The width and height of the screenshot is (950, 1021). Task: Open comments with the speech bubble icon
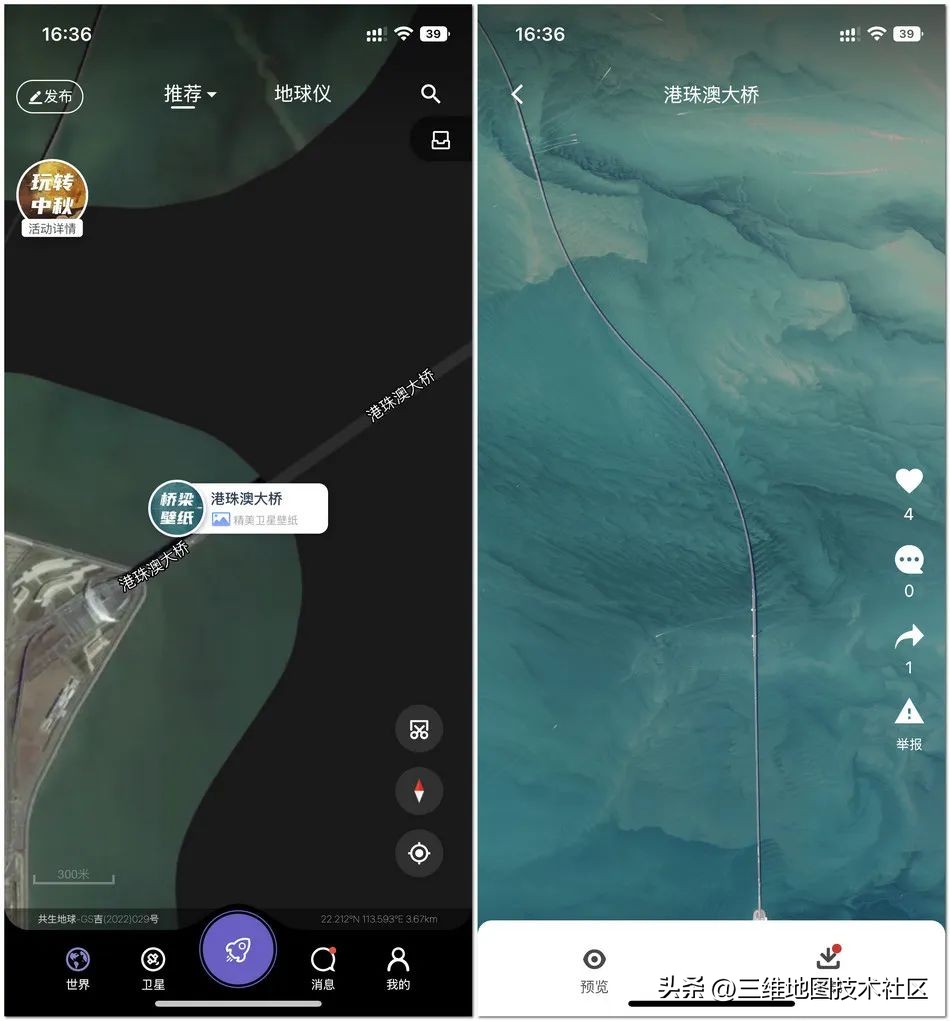[x=908, y=560]
